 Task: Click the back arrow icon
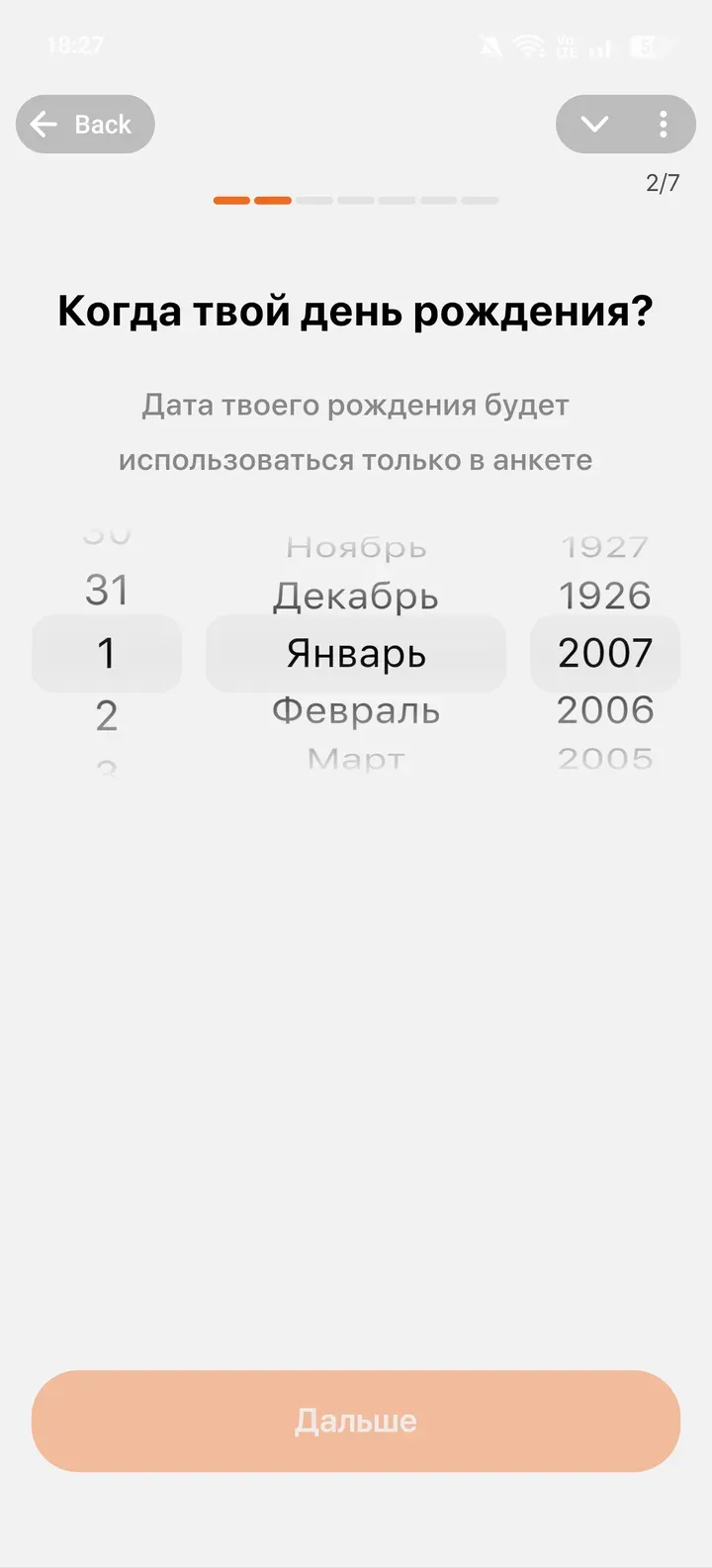coord(42,124)
